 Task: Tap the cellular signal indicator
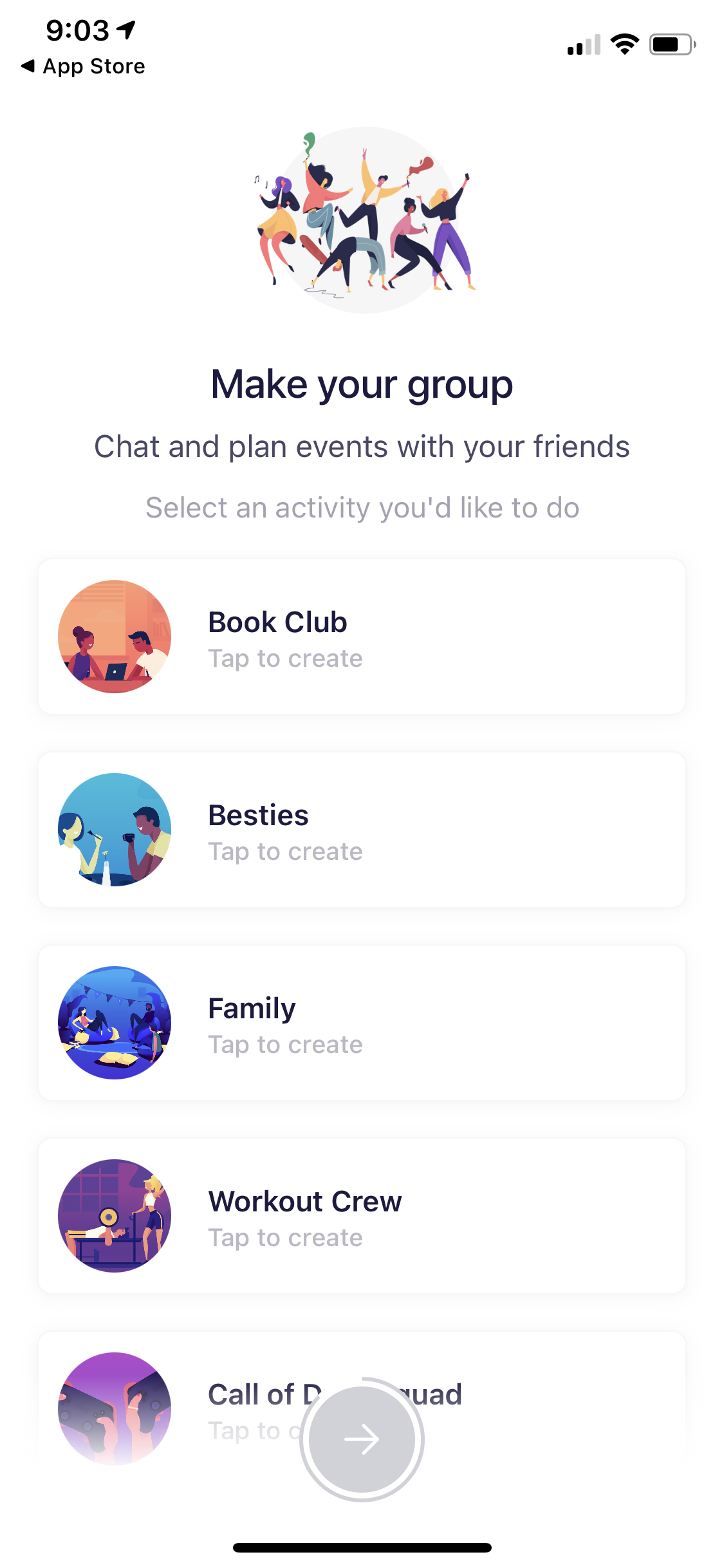tap(583, 44)
